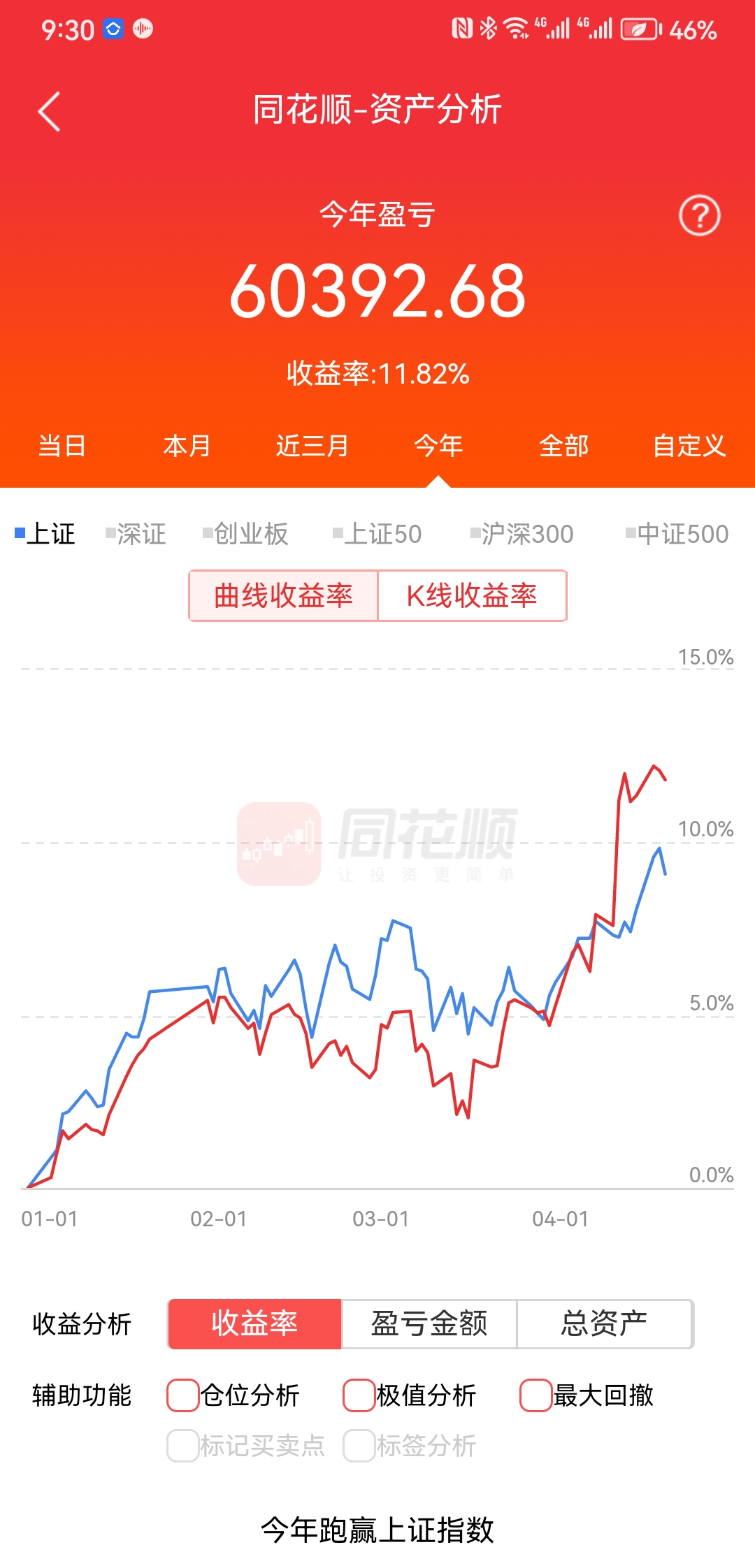Select the 全部 period tab
Viewport: 755px width, 1568px height.
coord(563,446)
